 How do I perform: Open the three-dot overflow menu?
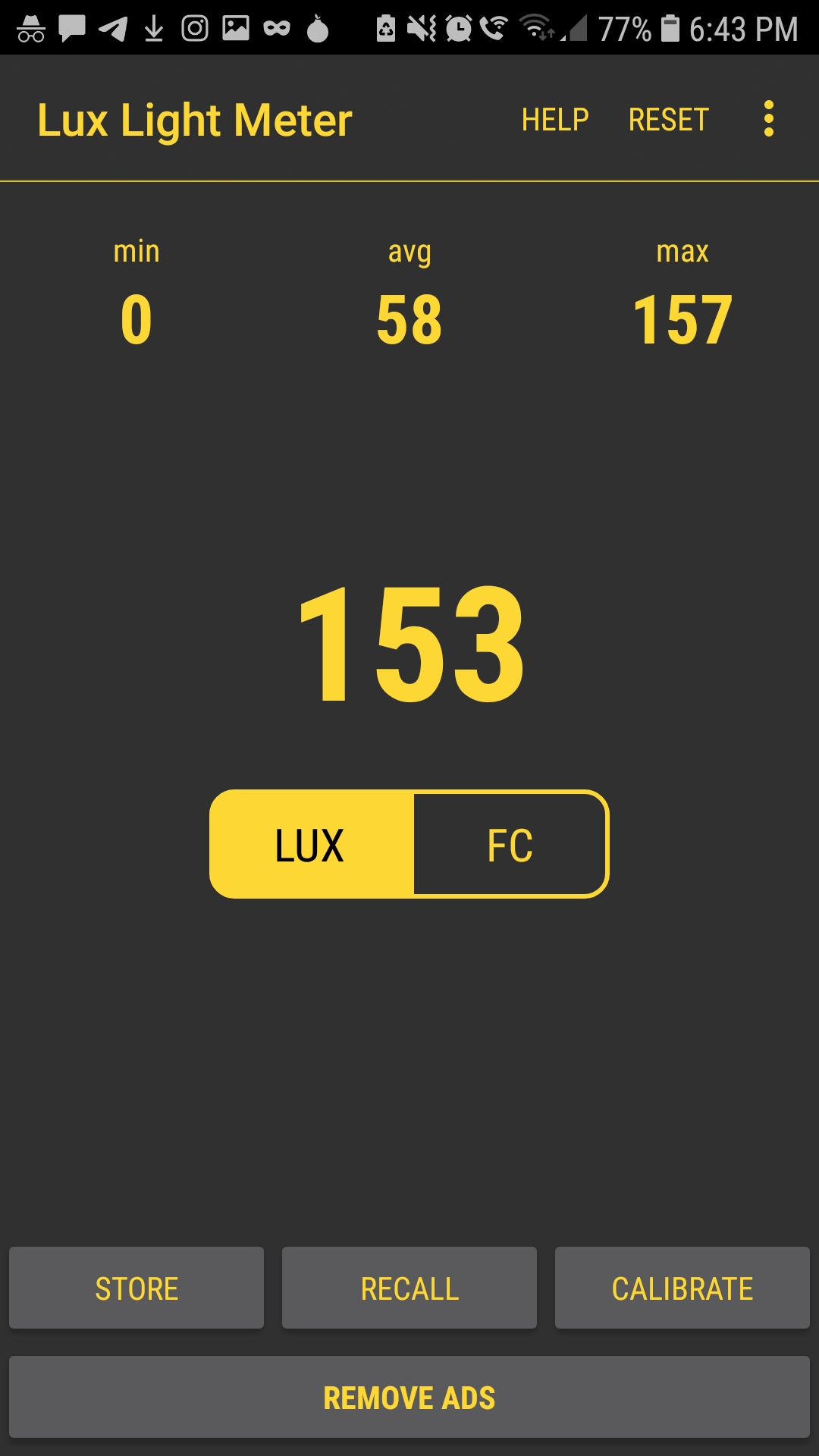(769, 119)
